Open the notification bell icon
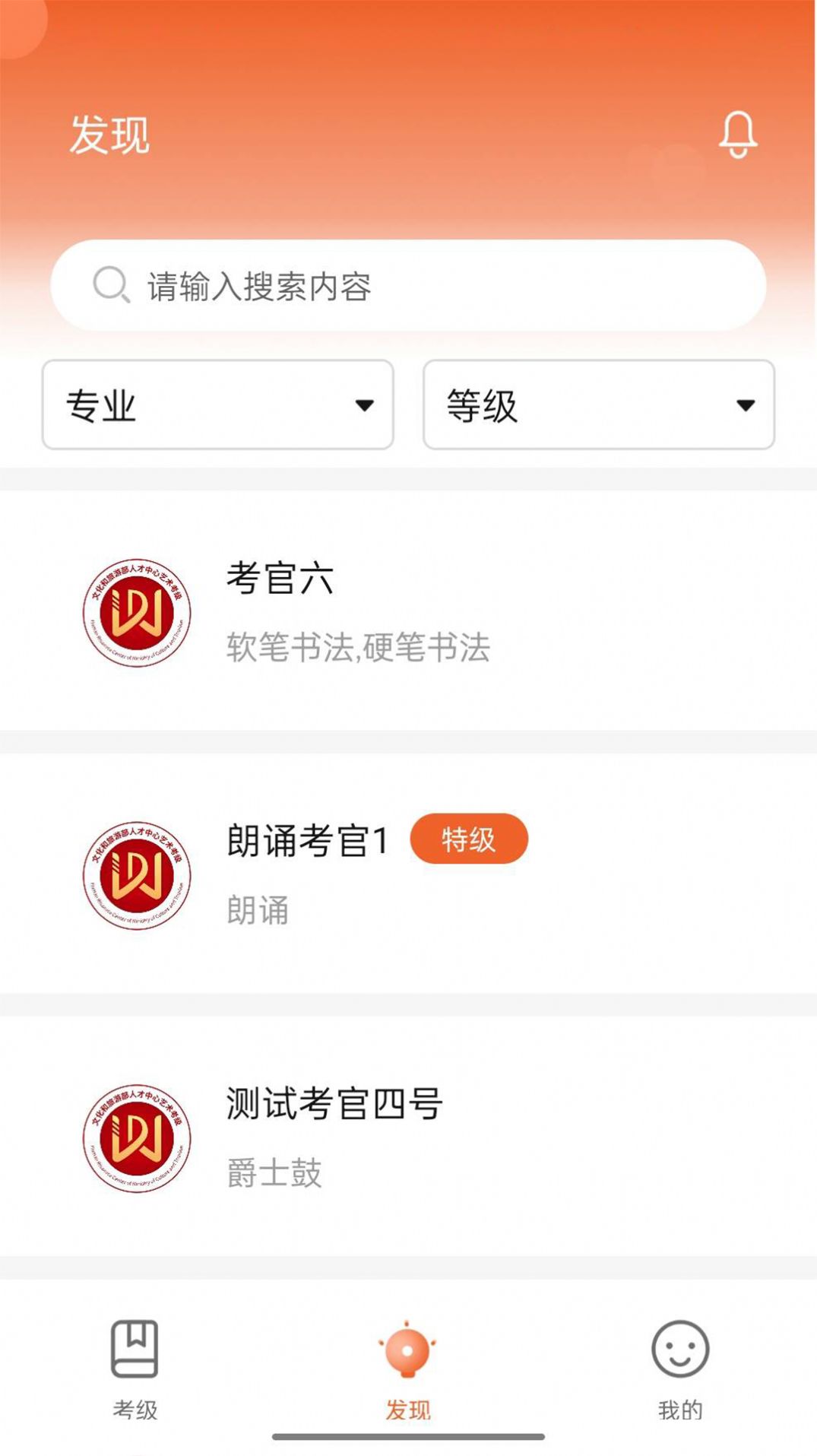This screenshot has height=1456, width=817. click(x=736, y=135)
